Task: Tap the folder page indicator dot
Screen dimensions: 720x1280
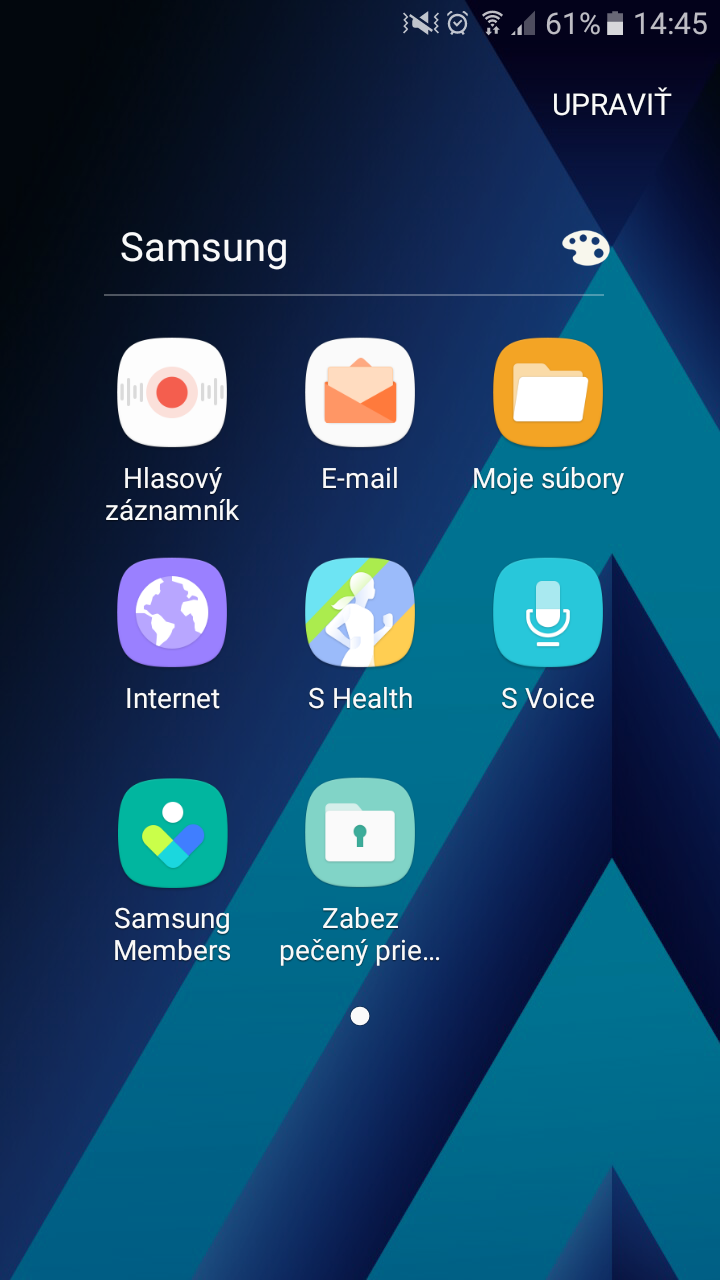Action: pyautogui.click(x=360, y=1016)
